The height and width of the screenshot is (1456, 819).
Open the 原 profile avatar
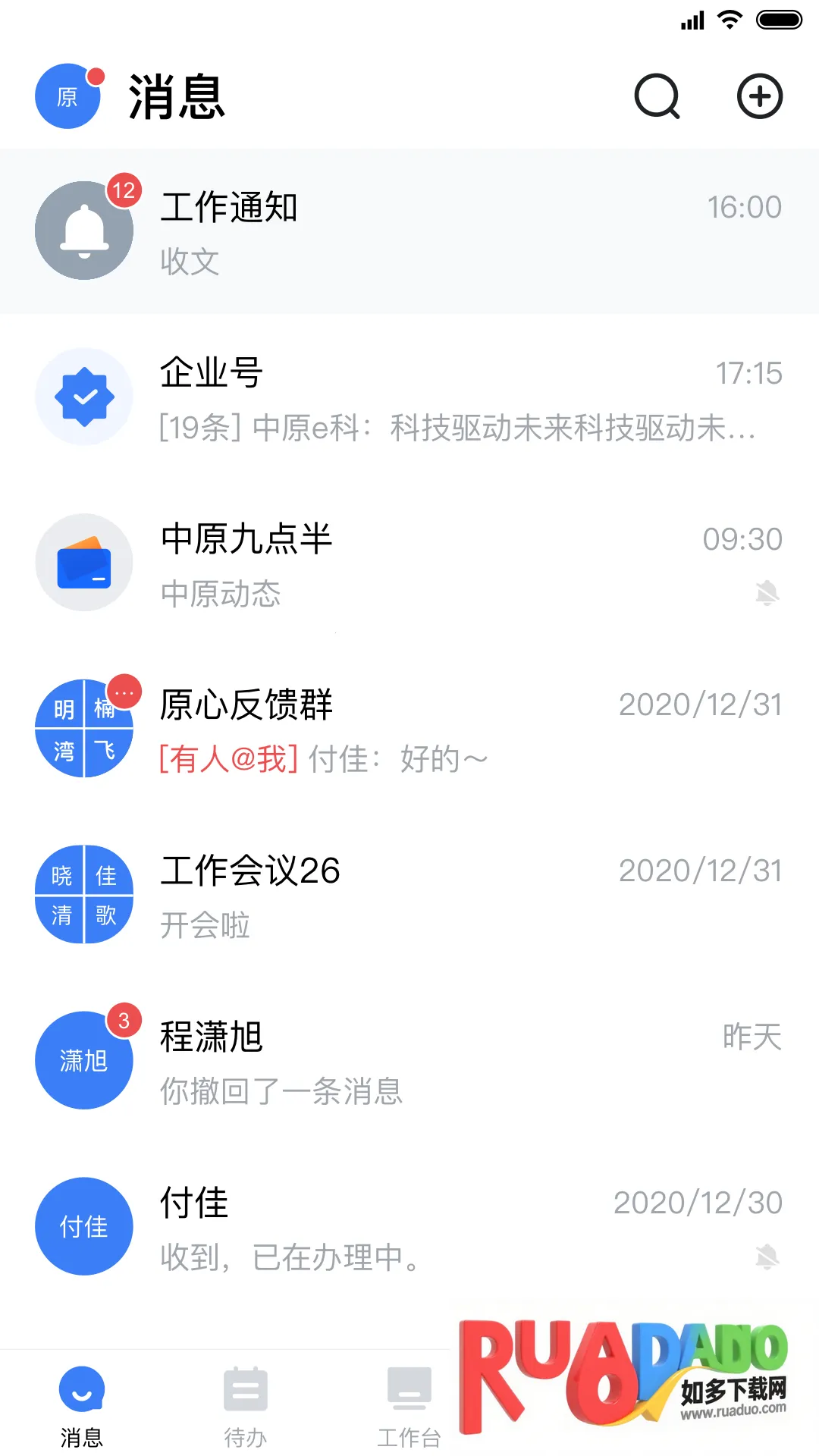pyautogui.click(x=68, y=96)
